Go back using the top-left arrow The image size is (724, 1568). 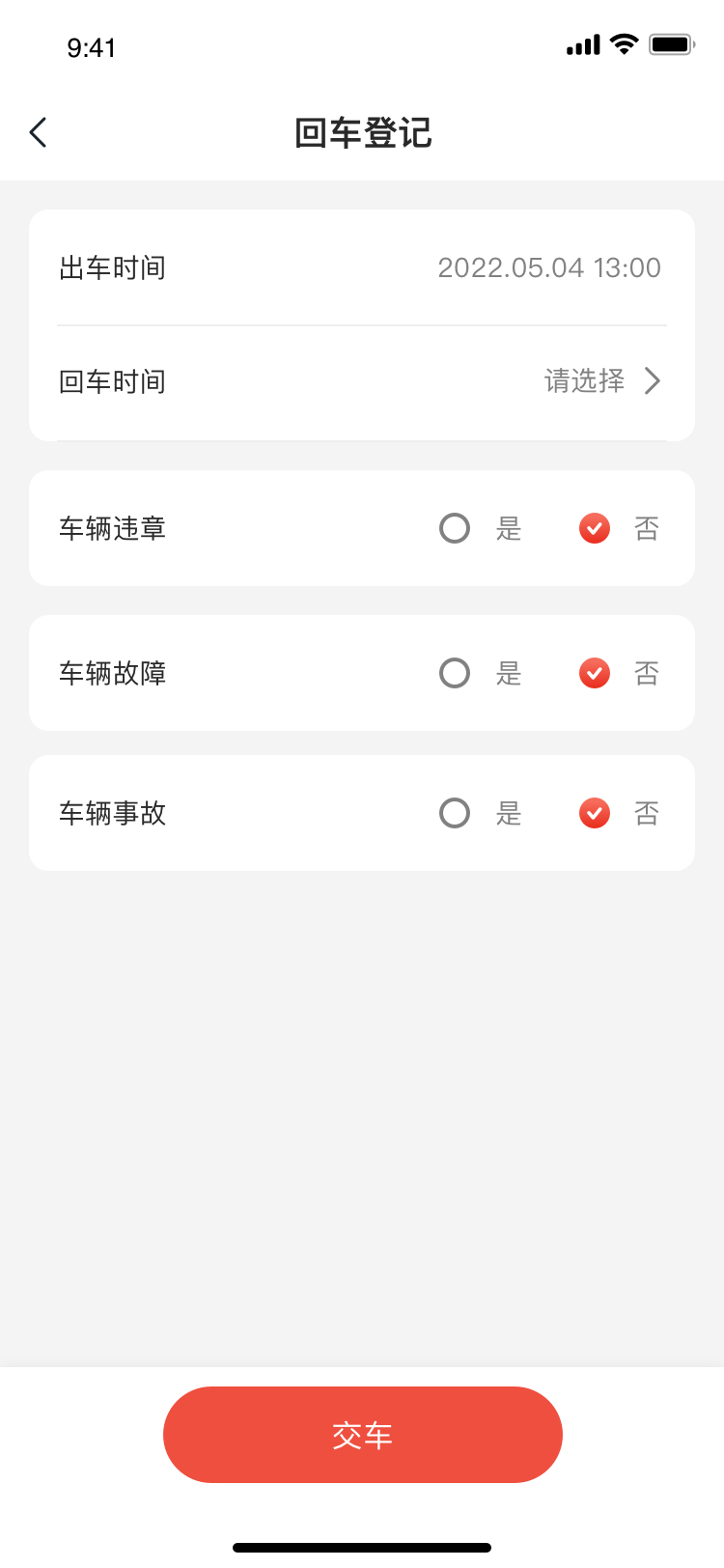pos(39,132)
